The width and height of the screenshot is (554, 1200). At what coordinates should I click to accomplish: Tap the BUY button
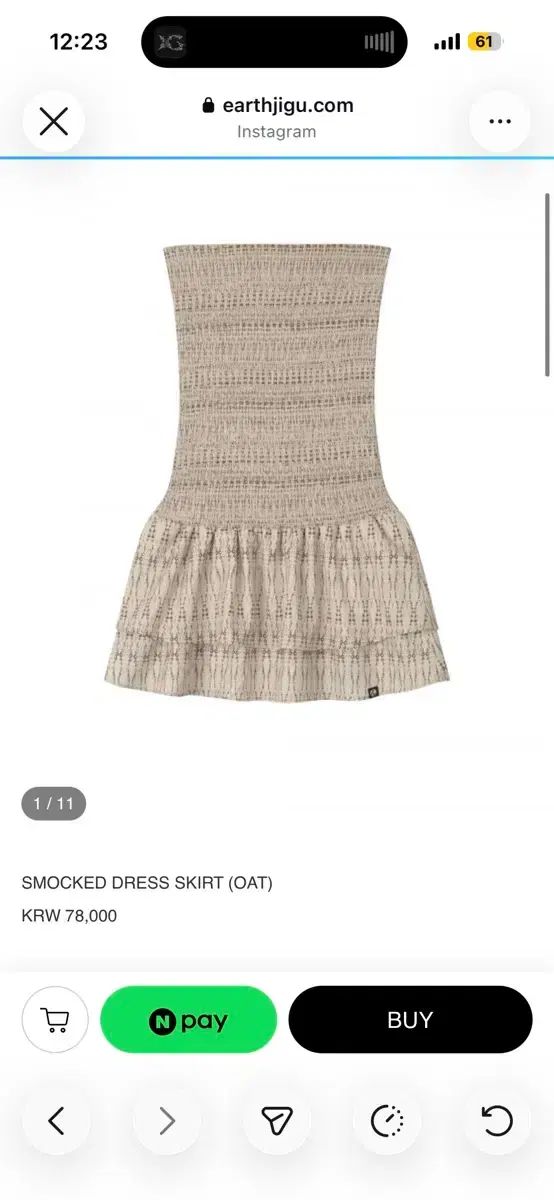[x=410, y=1020]
